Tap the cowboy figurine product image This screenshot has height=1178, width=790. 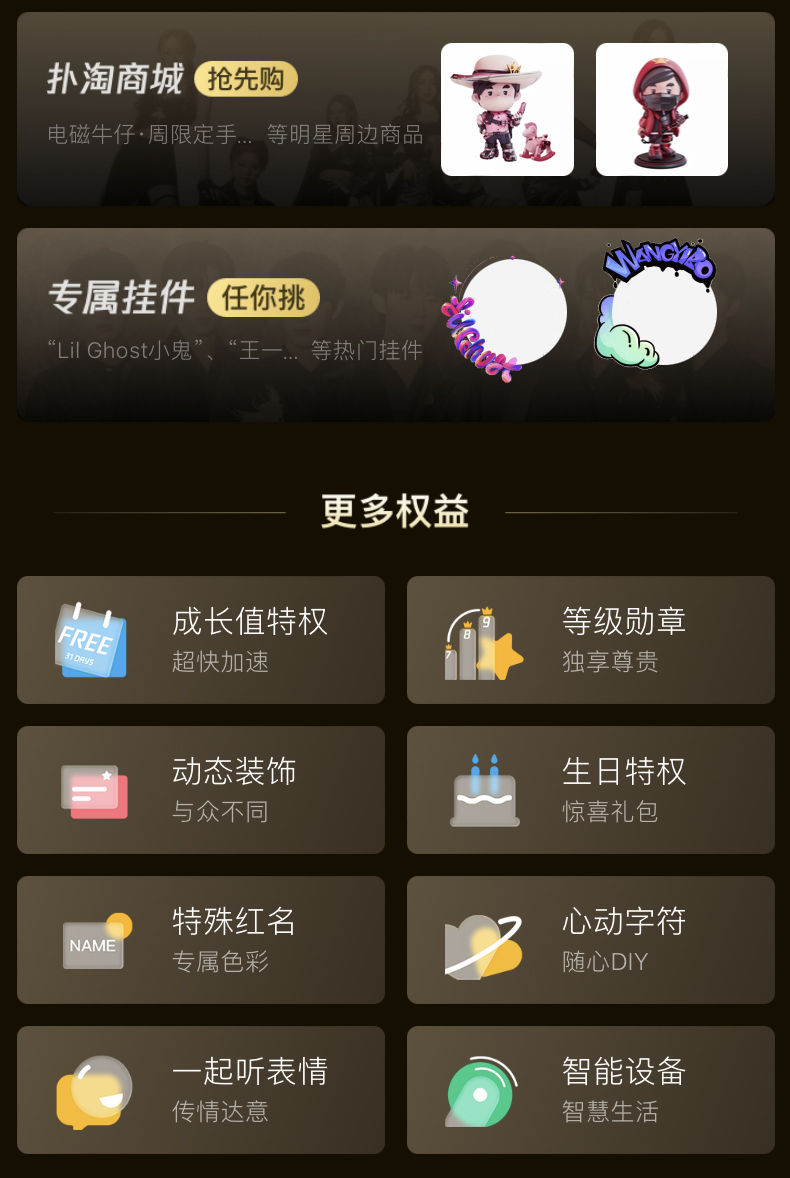[507, 109]
